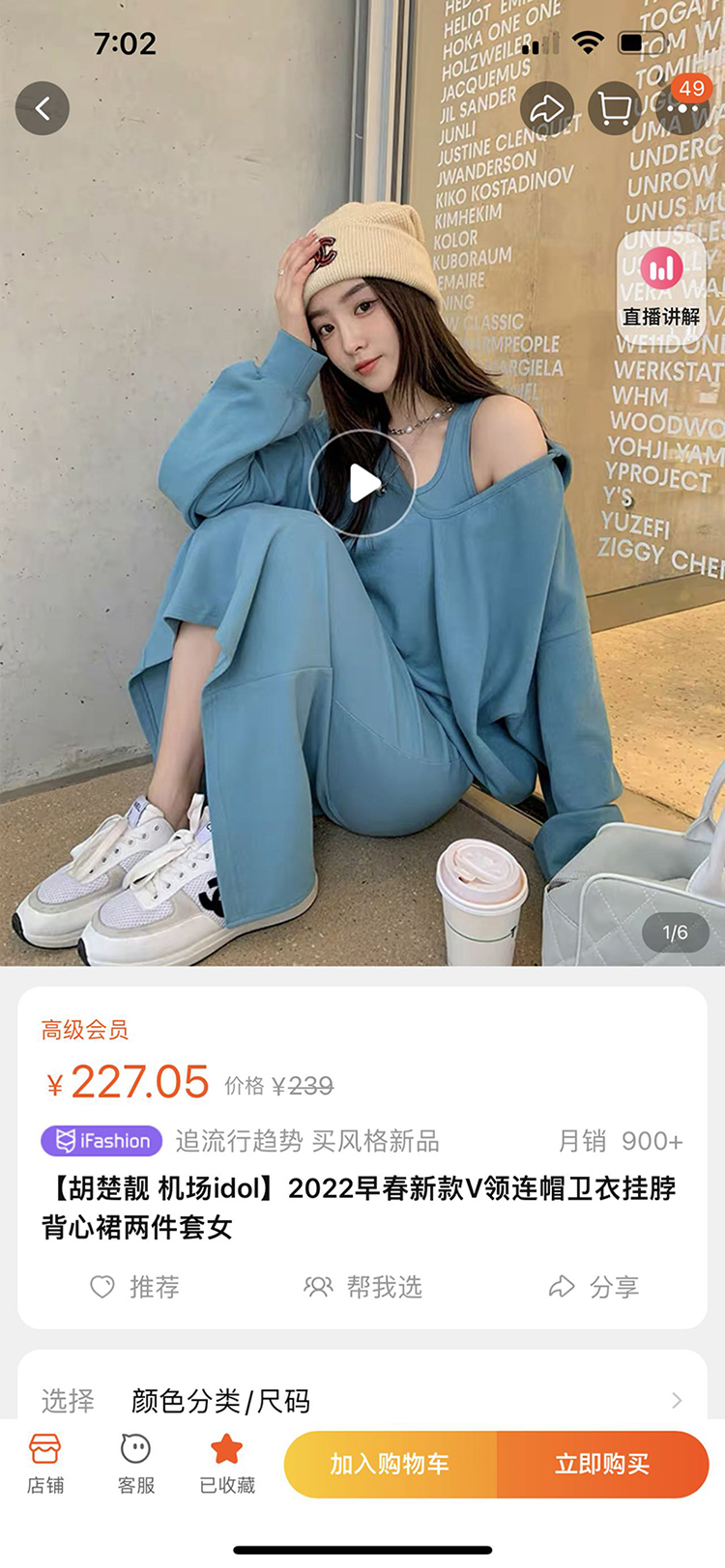The height and width of the screenshot is (1568, 725).
Task: Open the more options menu with badge
Action: pos(682,106)
